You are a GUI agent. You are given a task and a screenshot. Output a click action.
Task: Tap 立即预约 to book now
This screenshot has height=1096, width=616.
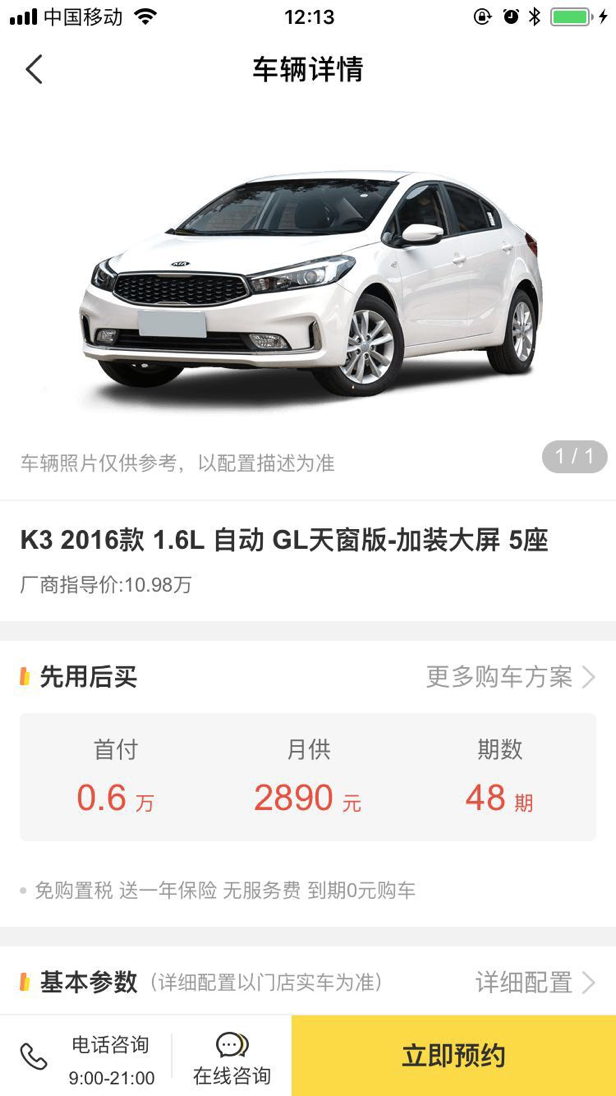[453, 1056]
